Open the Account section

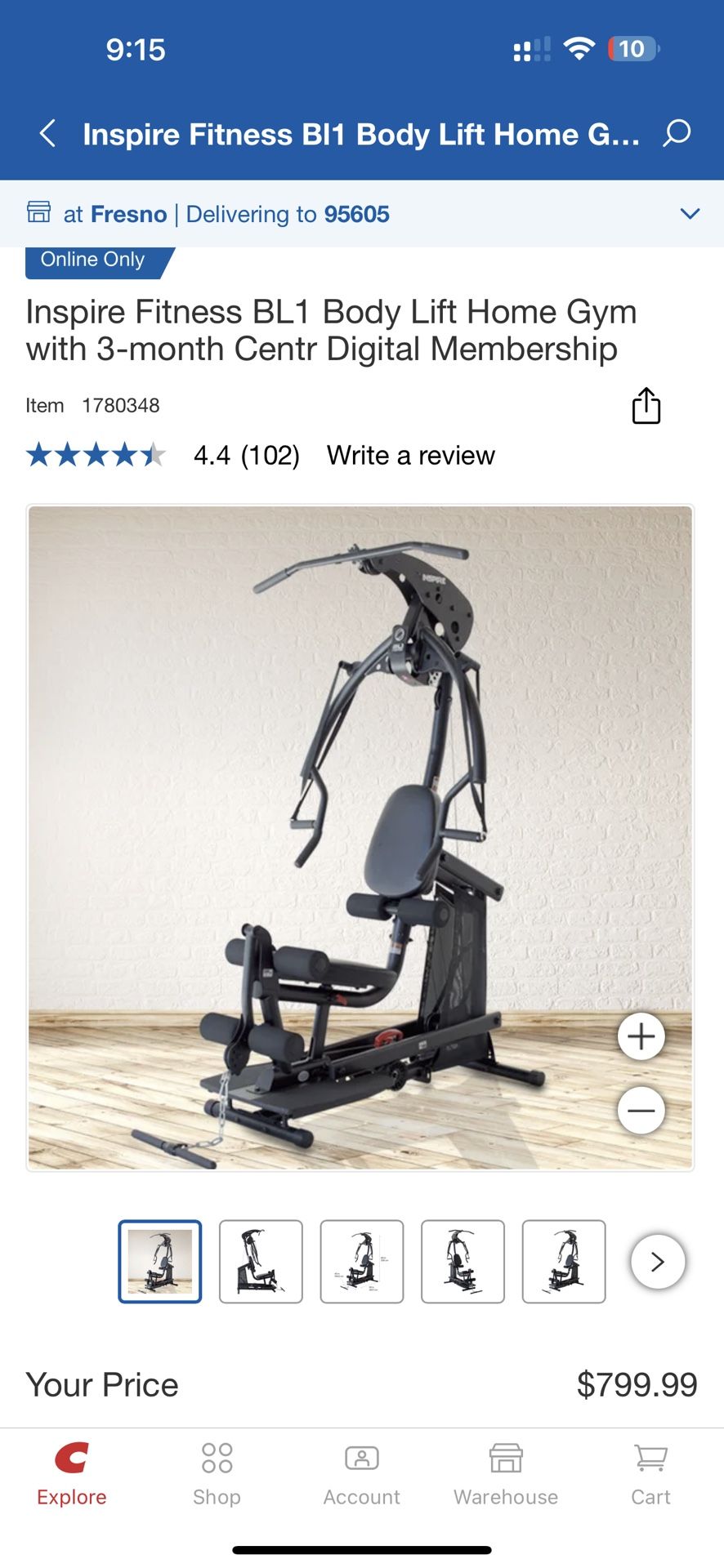tap(360, 1470)
